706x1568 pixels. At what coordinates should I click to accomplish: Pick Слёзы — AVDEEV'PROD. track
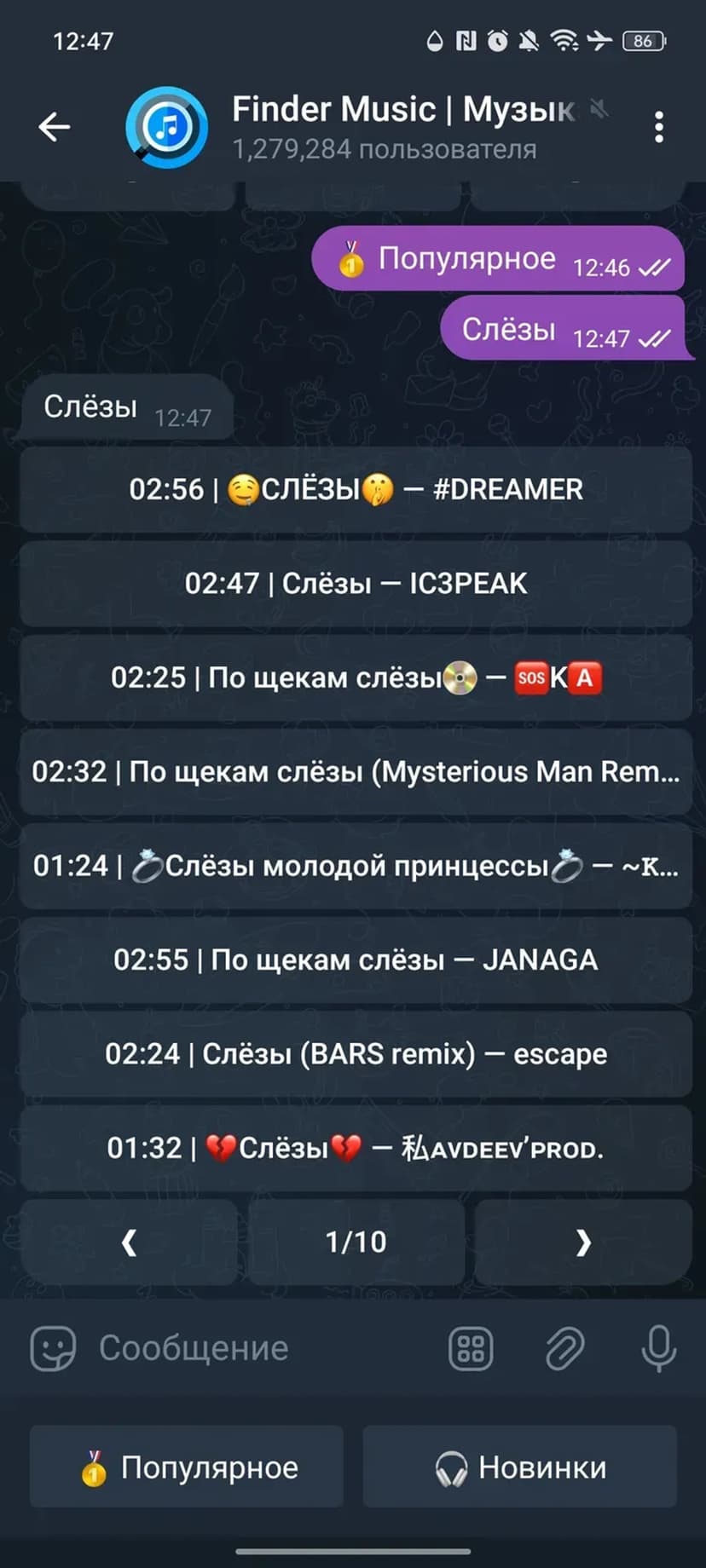pyautogui.click(x=356, y=1149)
